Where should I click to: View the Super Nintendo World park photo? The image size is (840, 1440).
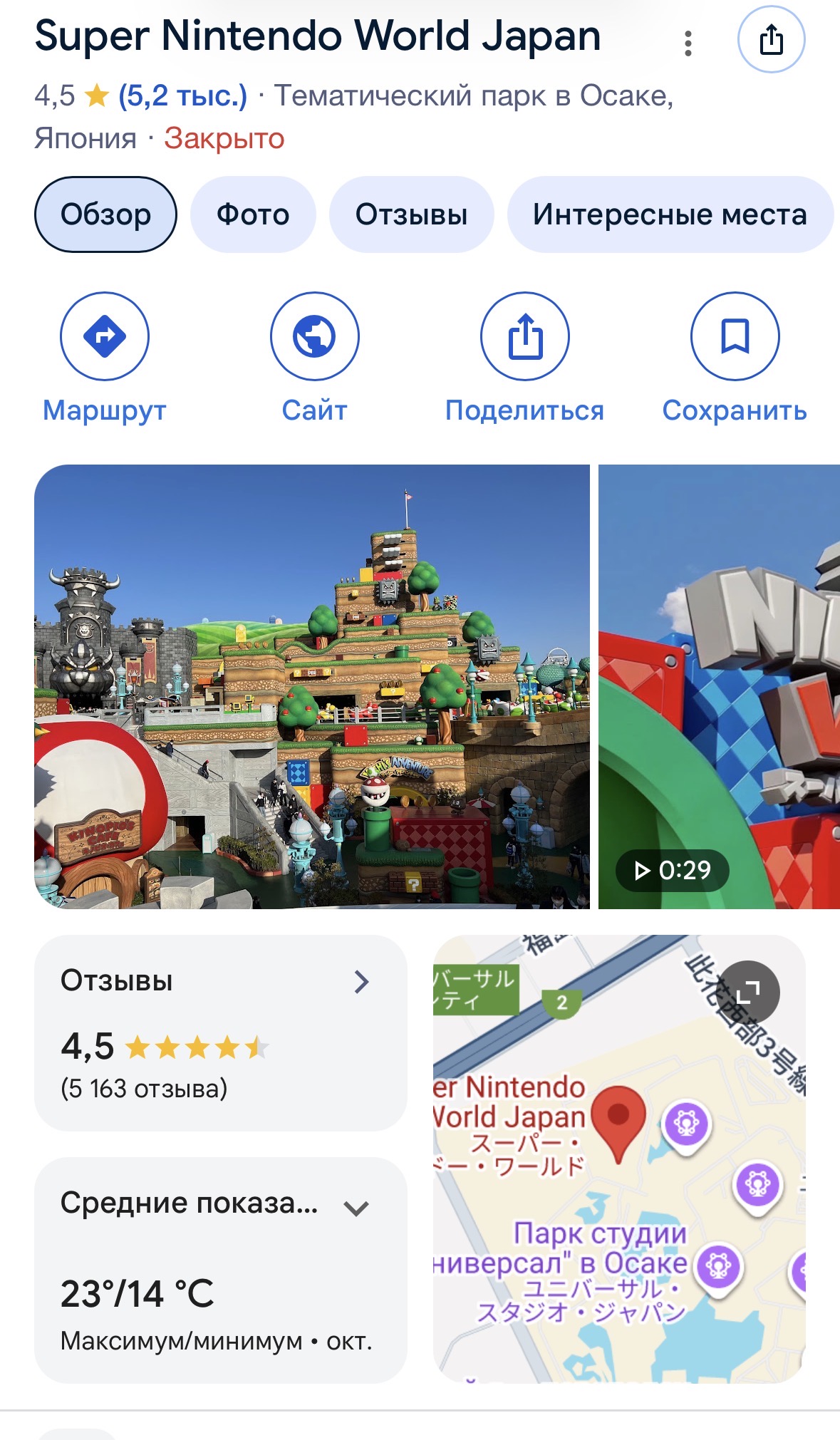pos(312,686)
